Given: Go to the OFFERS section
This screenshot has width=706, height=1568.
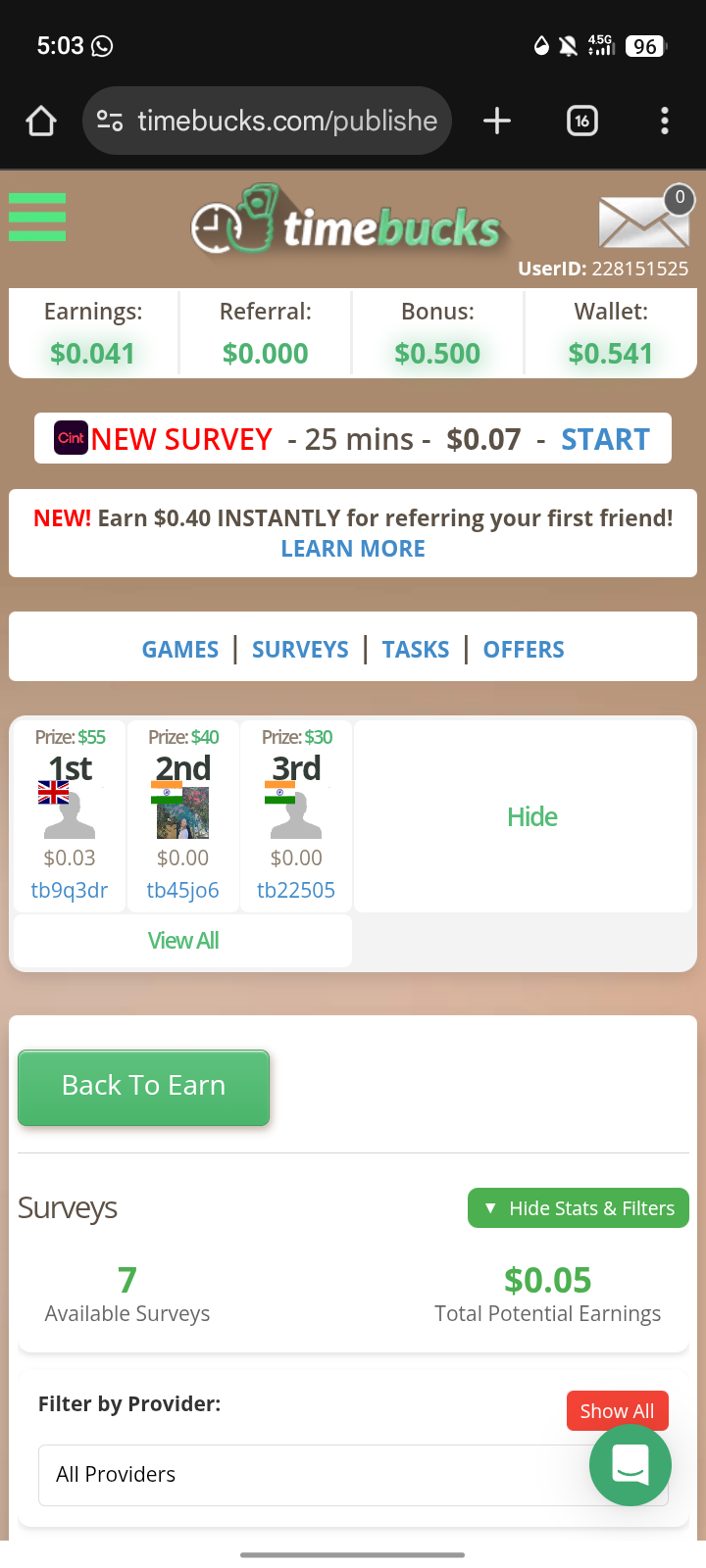Looking at the screenshot, I should (x=524, y=650).
